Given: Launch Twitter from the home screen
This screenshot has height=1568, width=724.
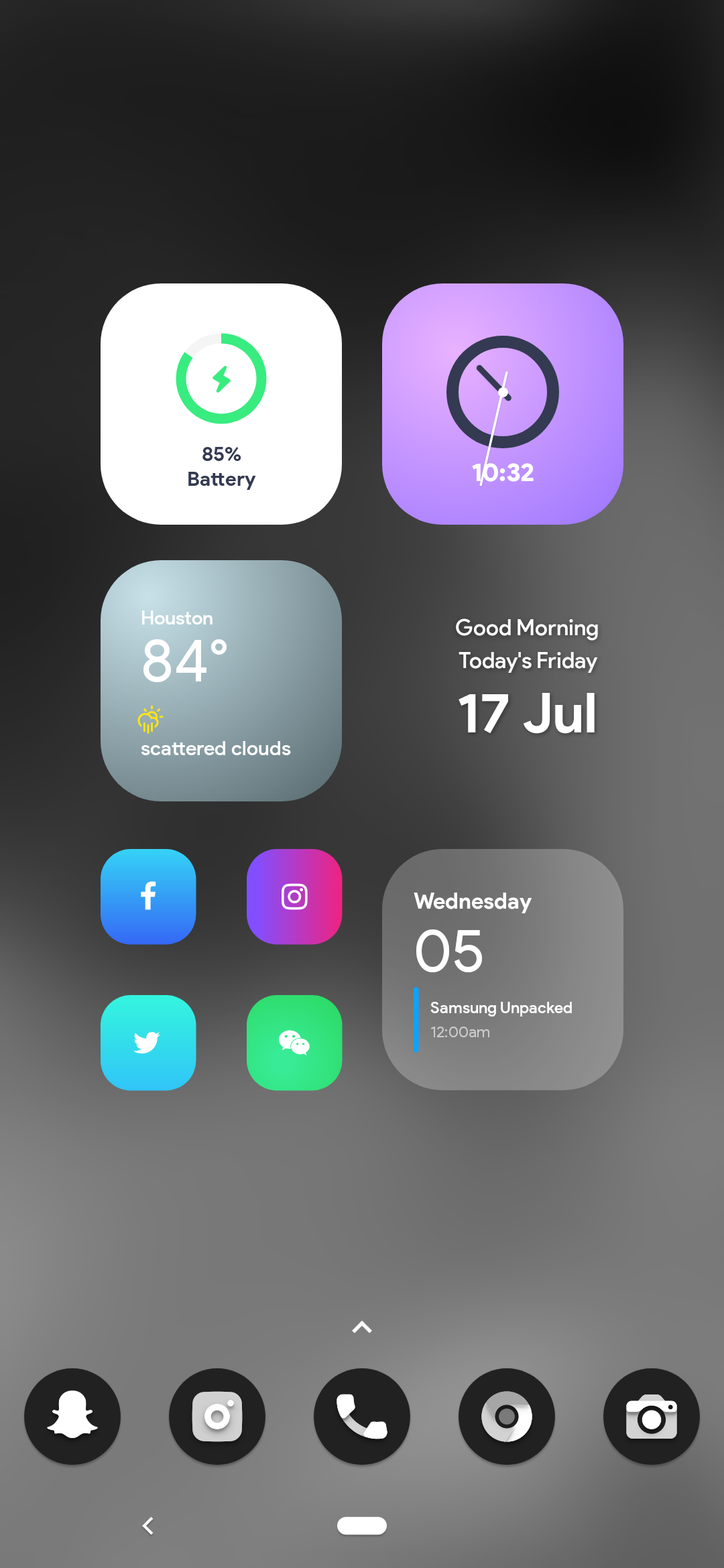Looking at the screenshot, I should click(x=147, y=1042).
